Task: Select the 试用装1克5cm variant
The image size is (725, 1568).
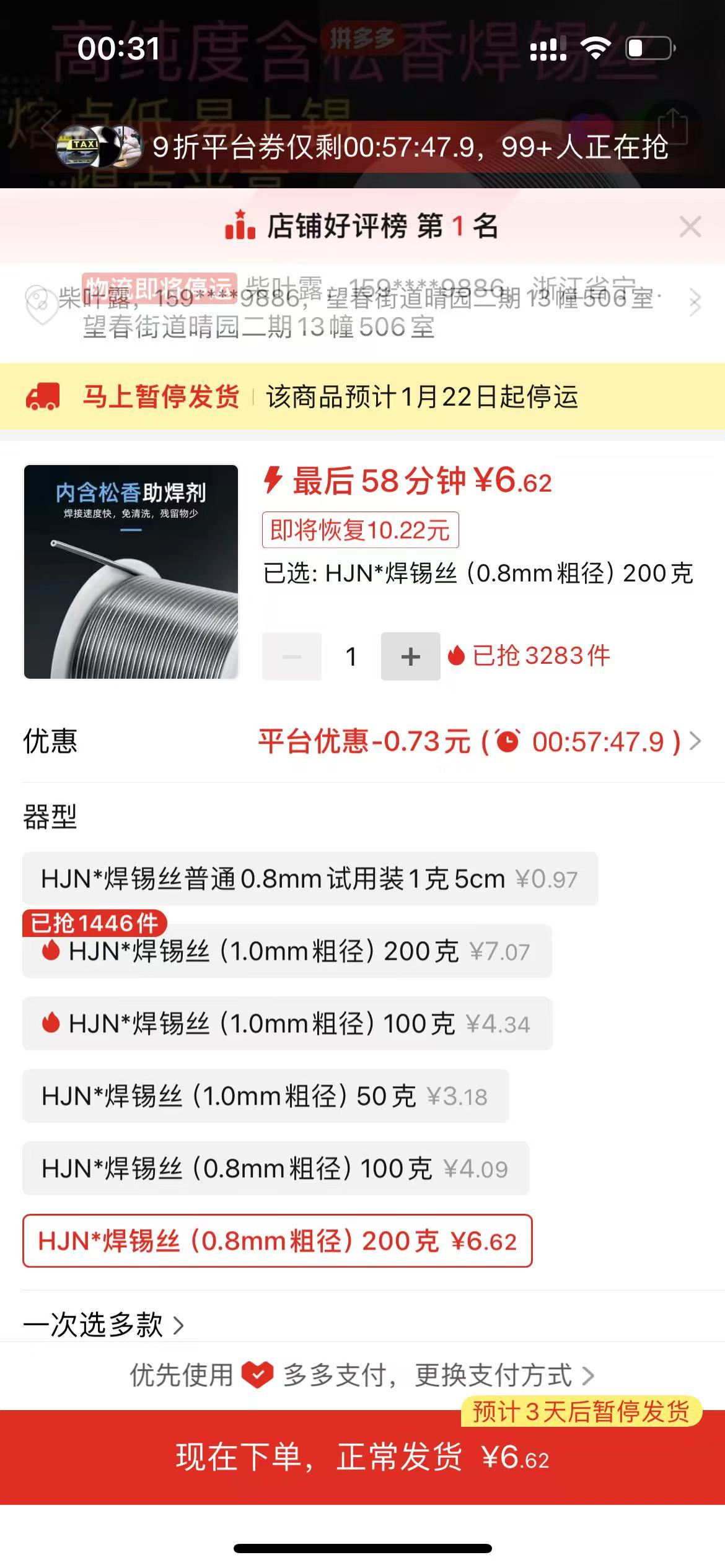Action: tap(307, 878)
